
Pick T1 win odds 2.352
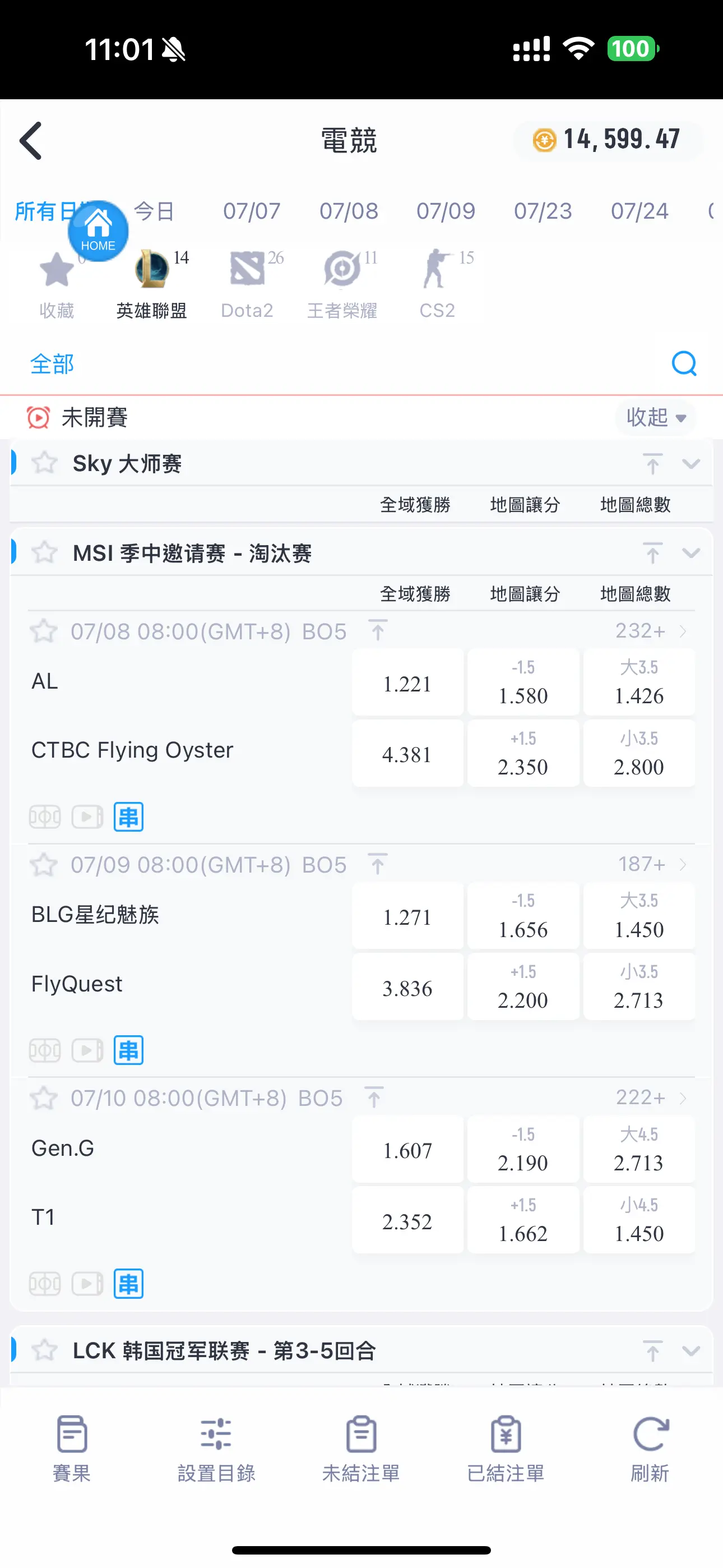[x=407, y=1221]
